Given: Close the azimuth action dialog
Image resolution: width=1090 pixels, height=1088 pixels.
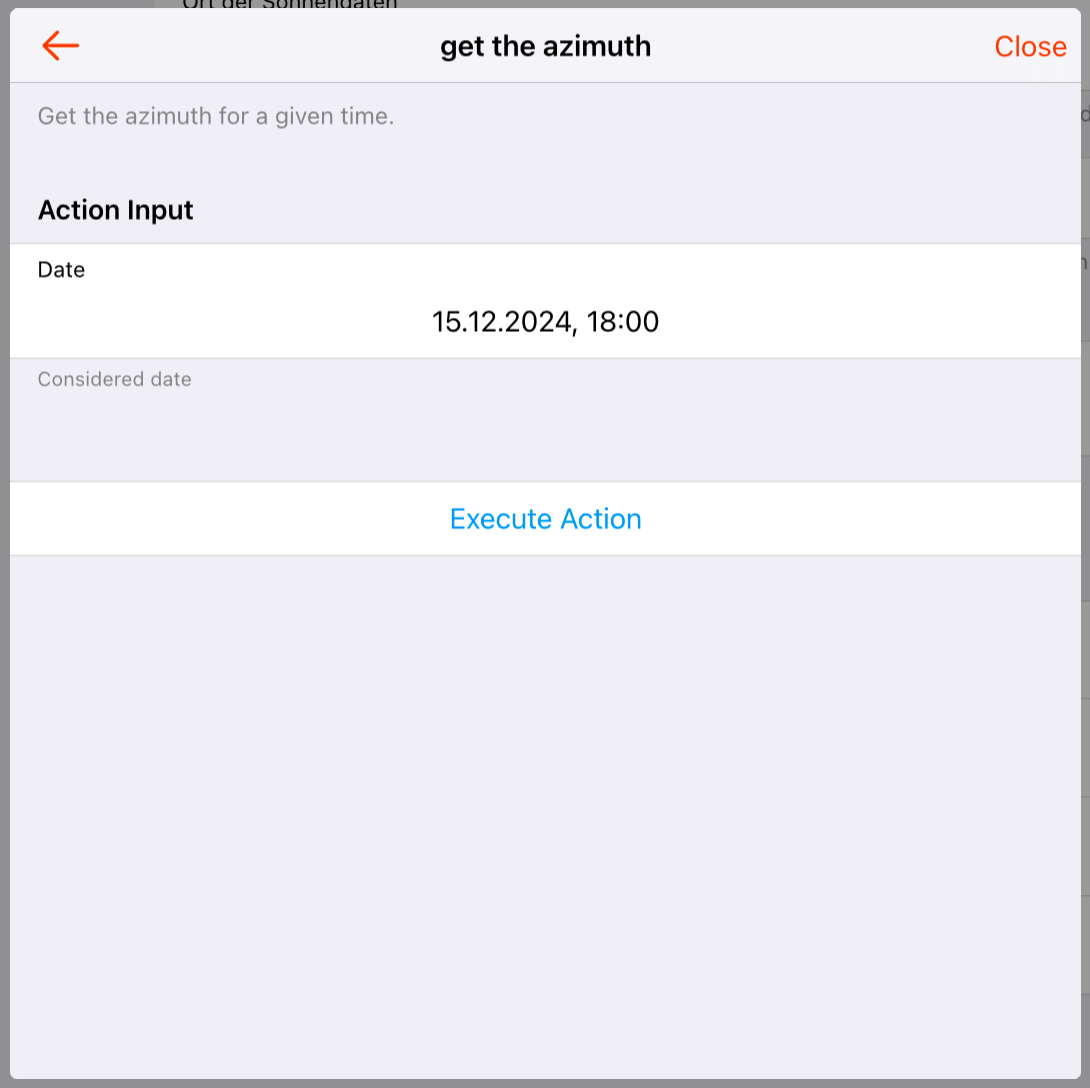Looking at the screenshot, I should click(1029, 47).
